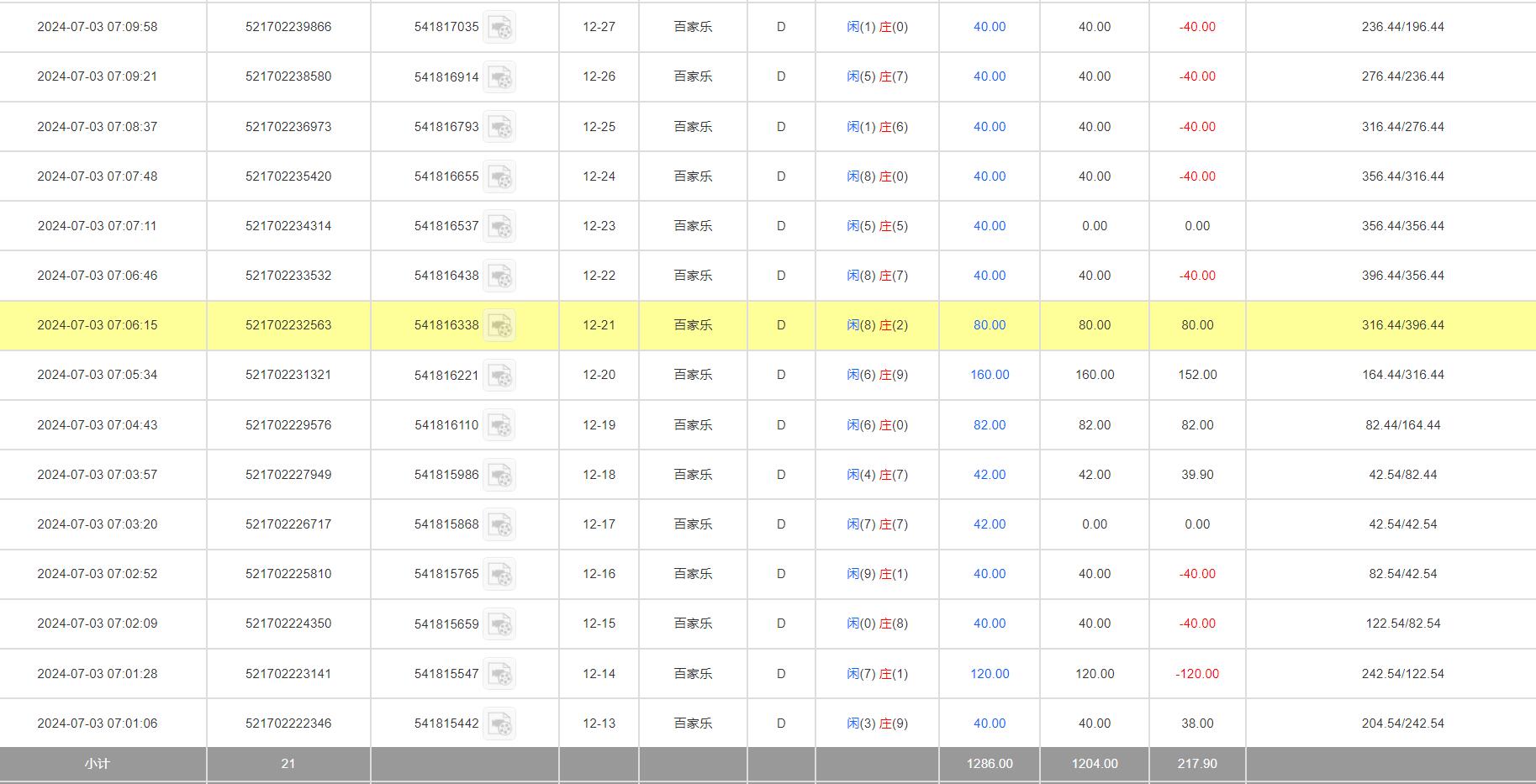Viewport: 1536px width, 784px height.
Task: Tap the blue 82.00 bet amount link
Action: [990, 425]
